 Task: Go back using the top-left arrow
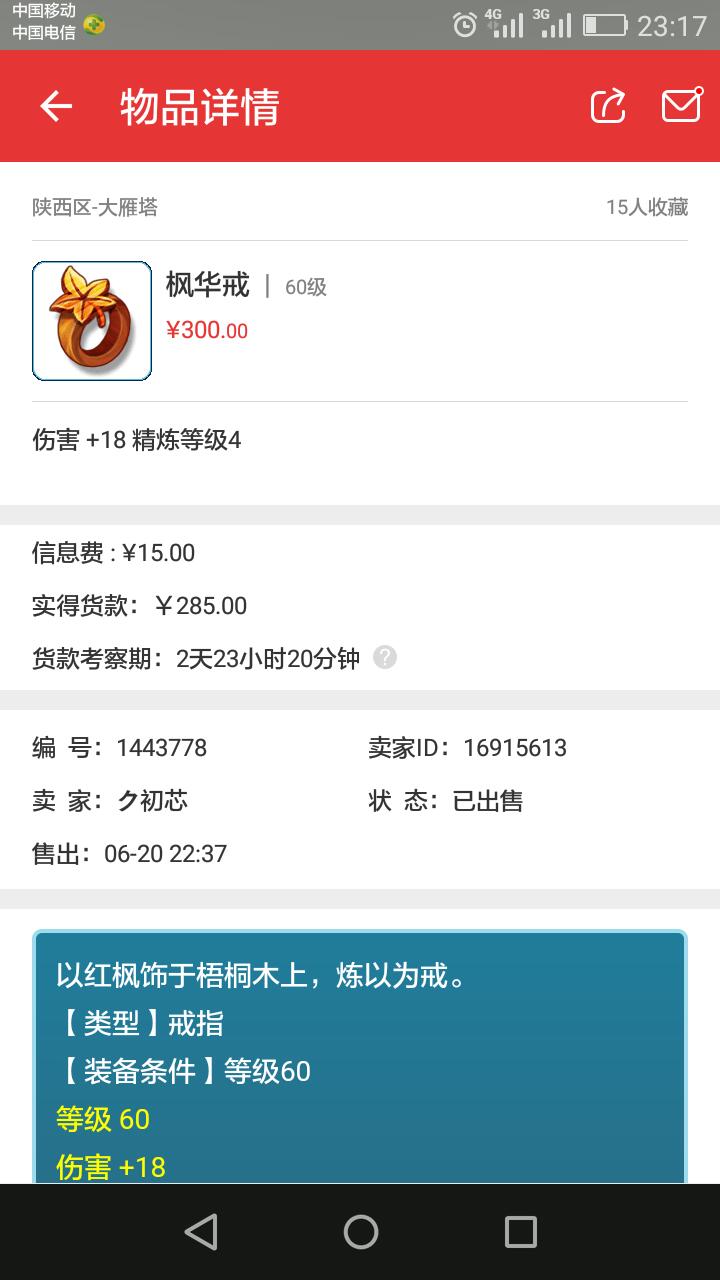[56, 106]
